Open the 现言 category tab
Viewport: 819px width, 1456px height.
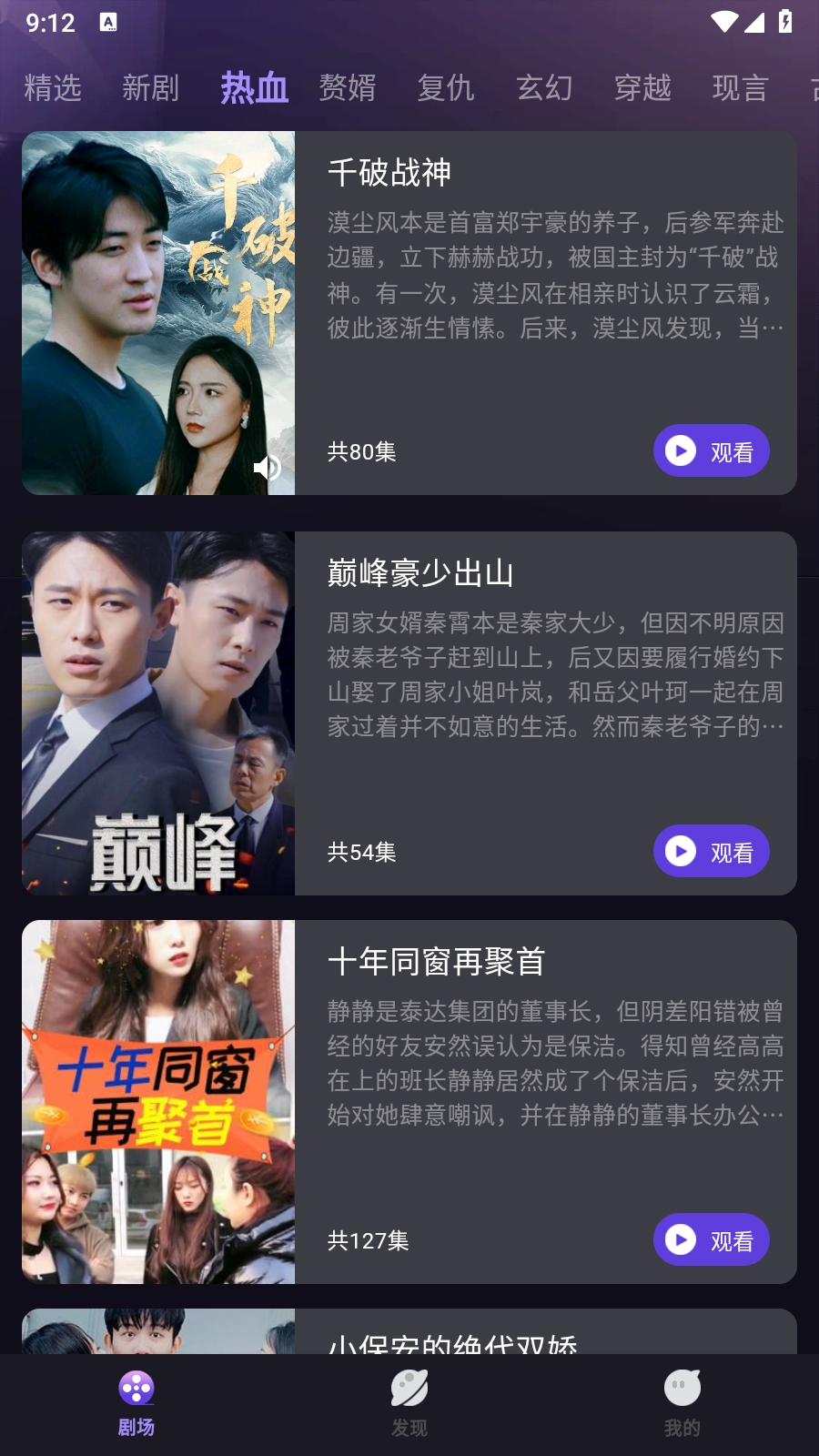click(741, 88)
